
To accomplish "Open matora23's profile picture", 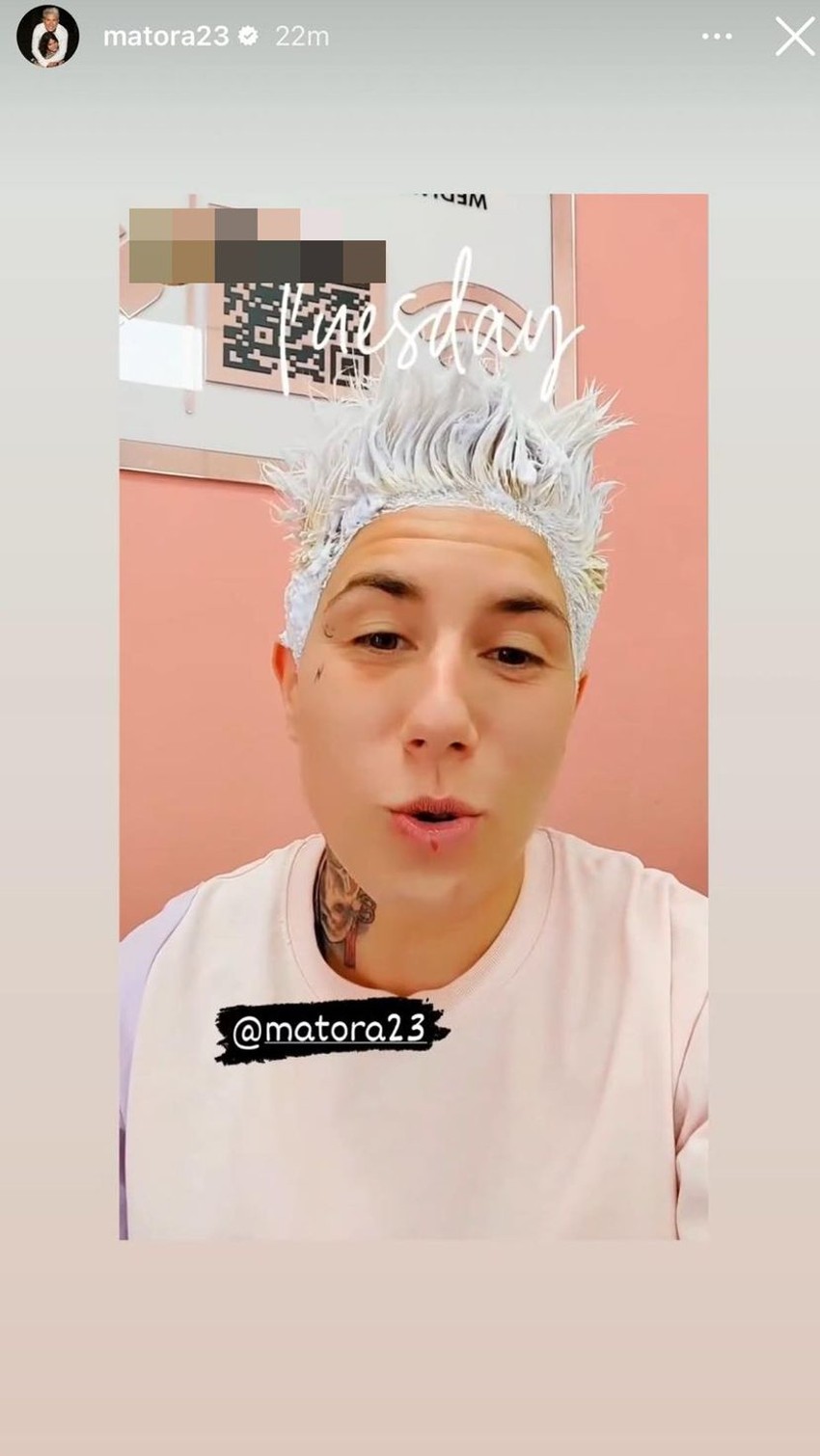I will click(47, 37).
